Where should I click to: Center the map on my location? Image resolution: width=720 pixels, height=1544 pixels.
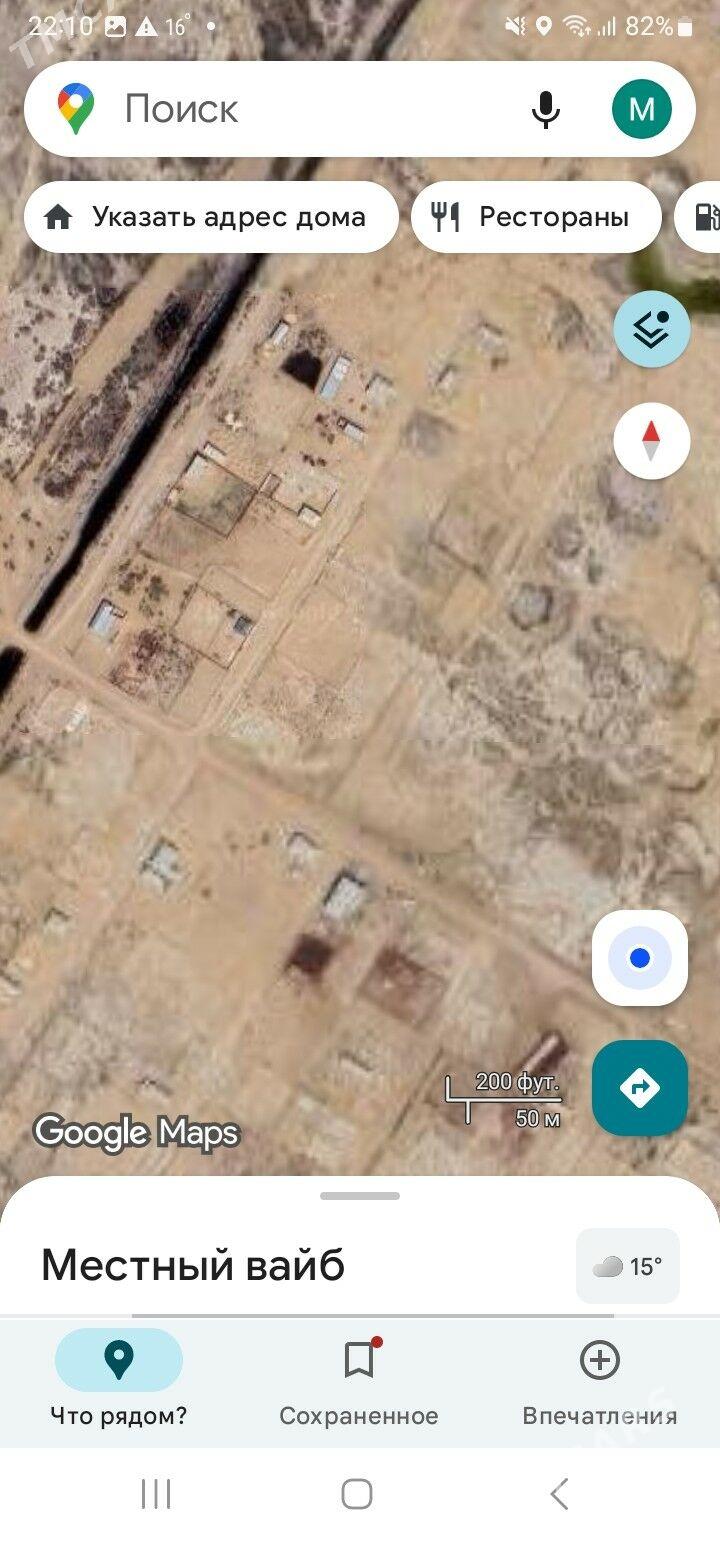[640, 958]
